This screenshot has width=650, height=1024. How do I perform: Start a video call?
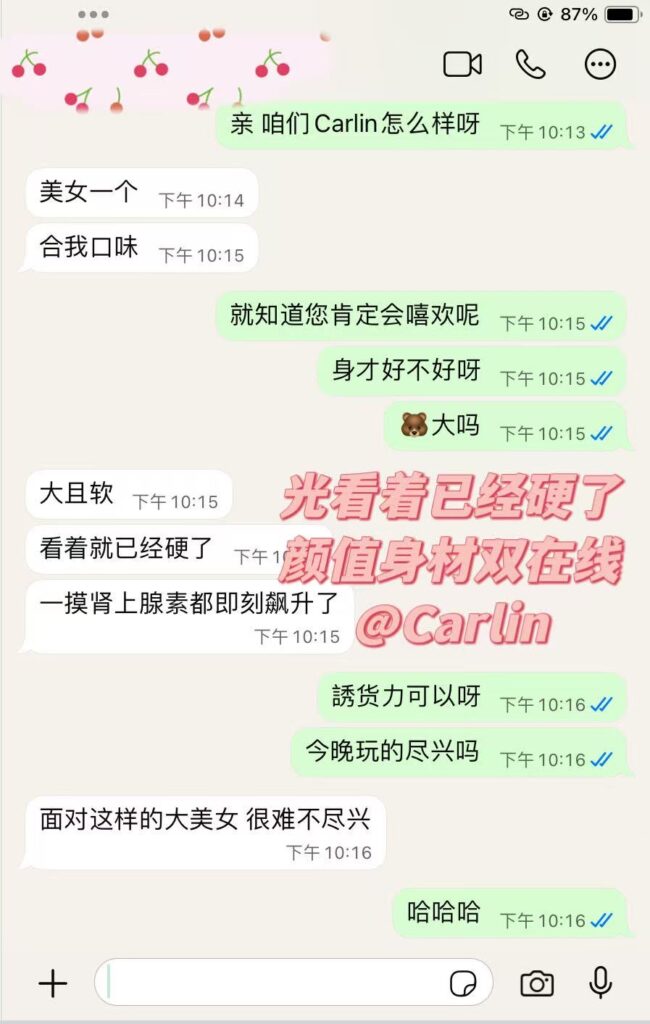462,65
